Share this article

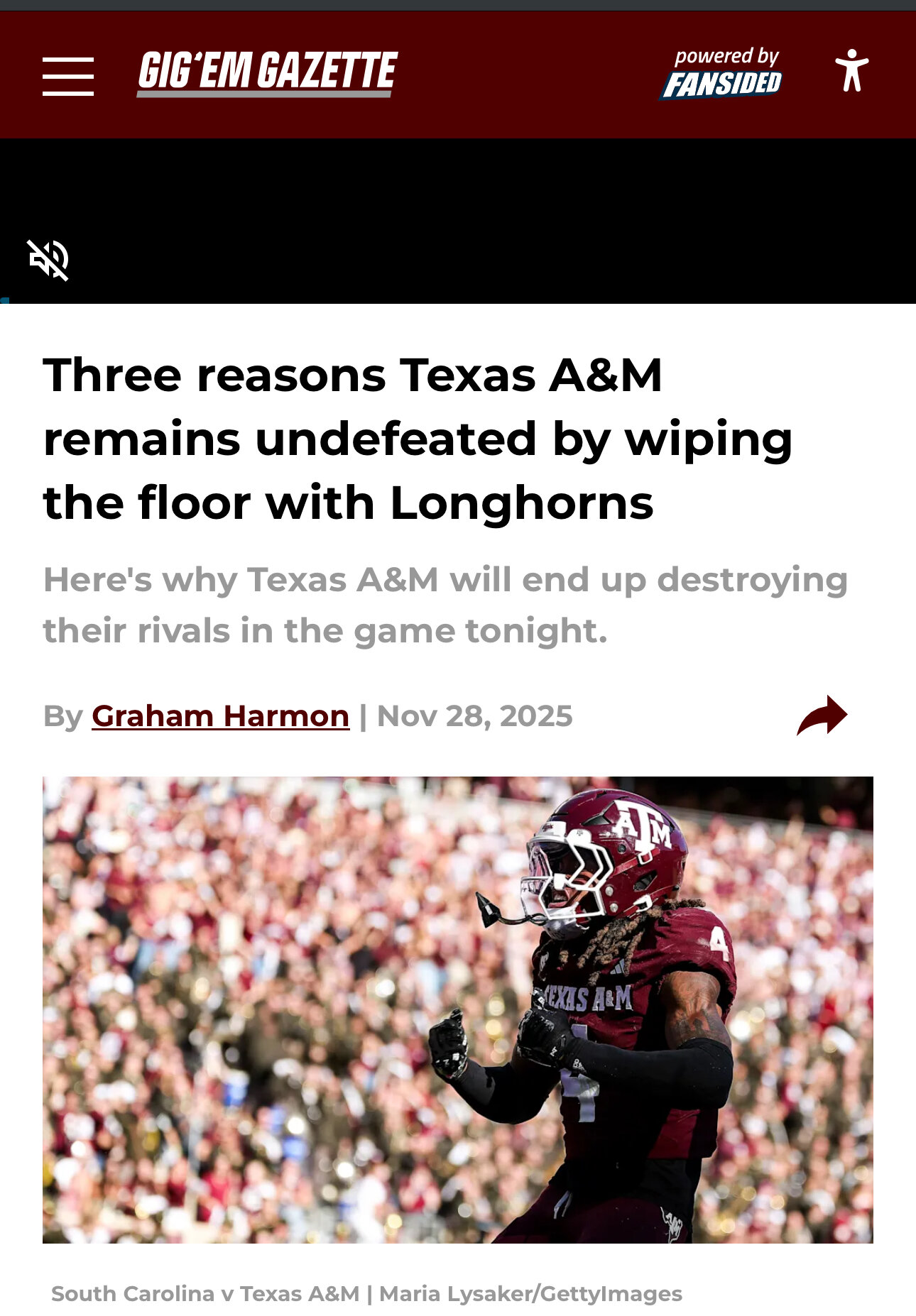pos(822,715)
